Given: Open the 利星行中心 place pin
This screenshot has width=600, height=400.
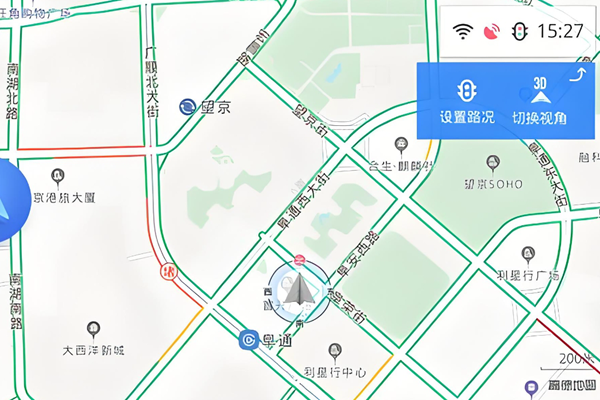Looking at the screenshot, I should [x=335, y=351].
